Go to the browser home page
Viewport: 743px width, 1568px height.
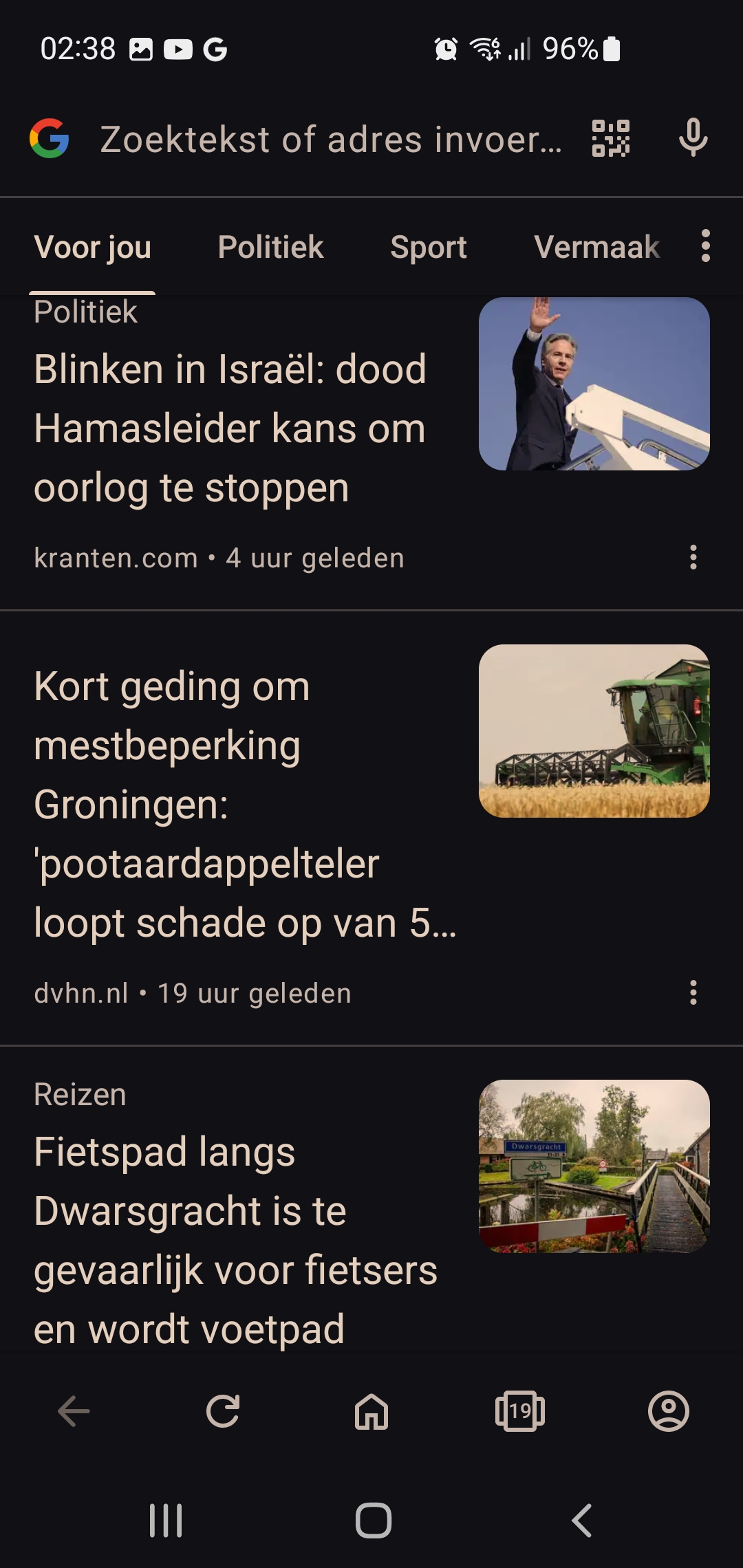pos(371,1411)
